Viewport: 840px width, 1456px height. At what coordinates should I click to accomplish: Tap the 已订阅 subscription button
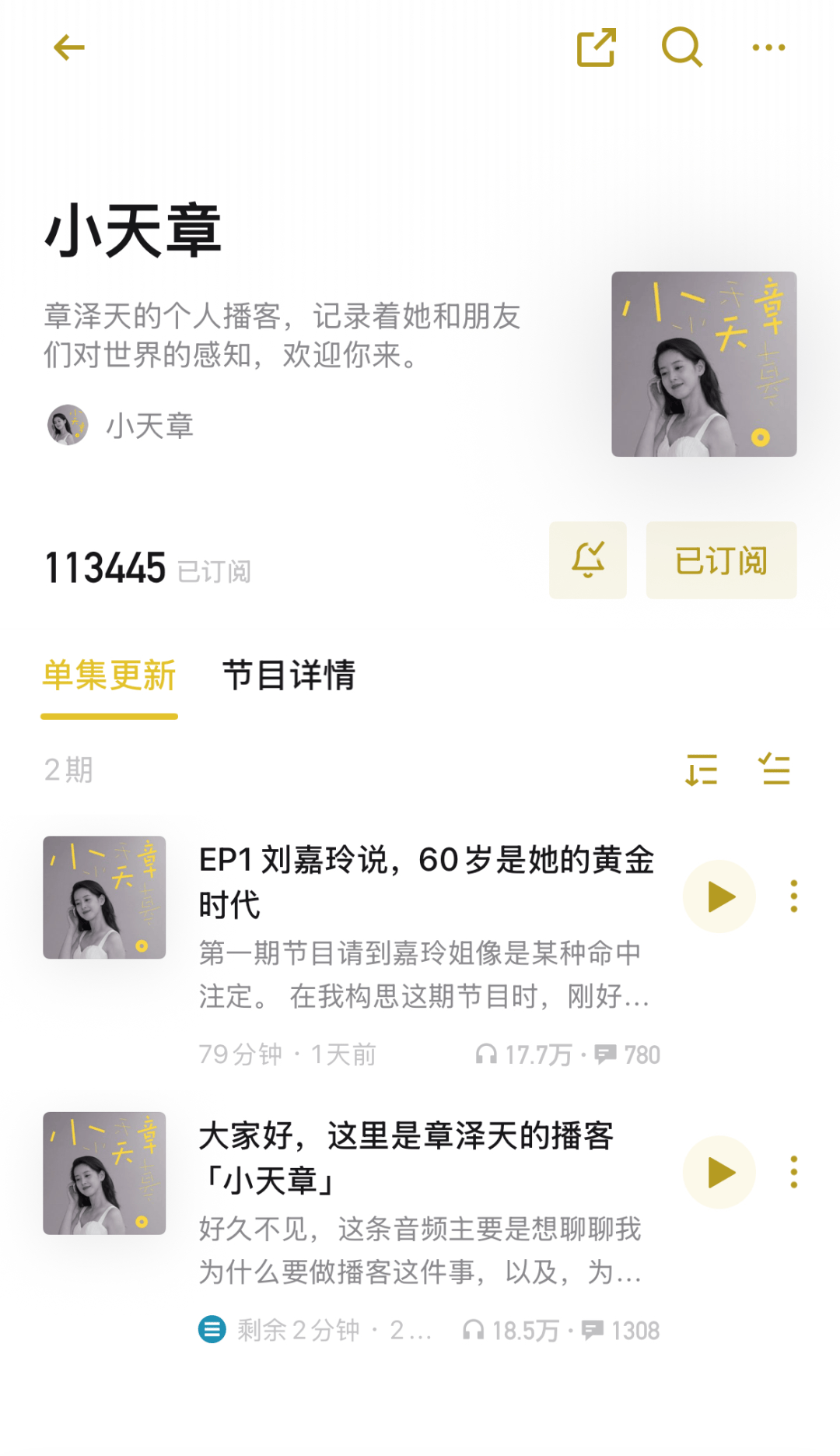coord(721,560)
